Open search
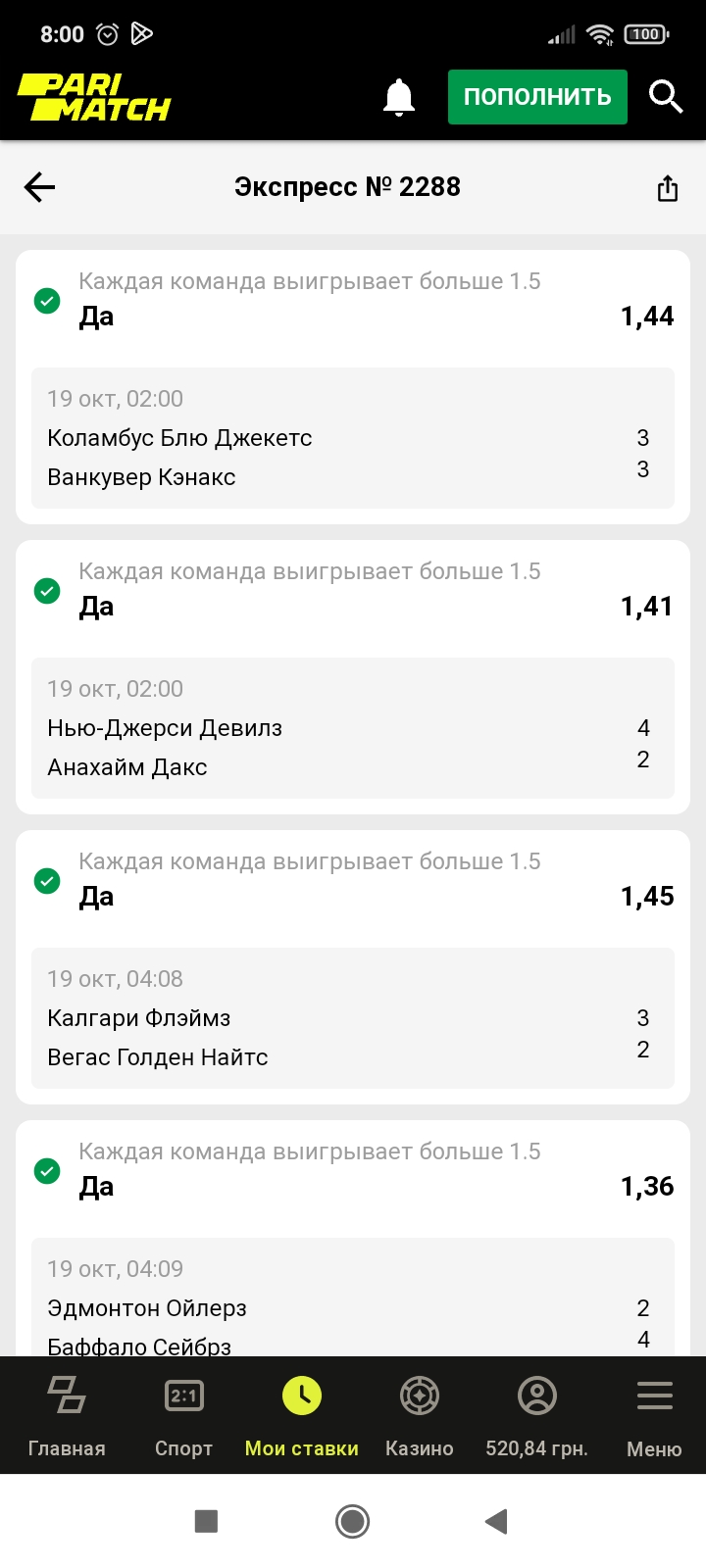The height and width of the screenshot is (1568, 706). (x=666, y=96)
